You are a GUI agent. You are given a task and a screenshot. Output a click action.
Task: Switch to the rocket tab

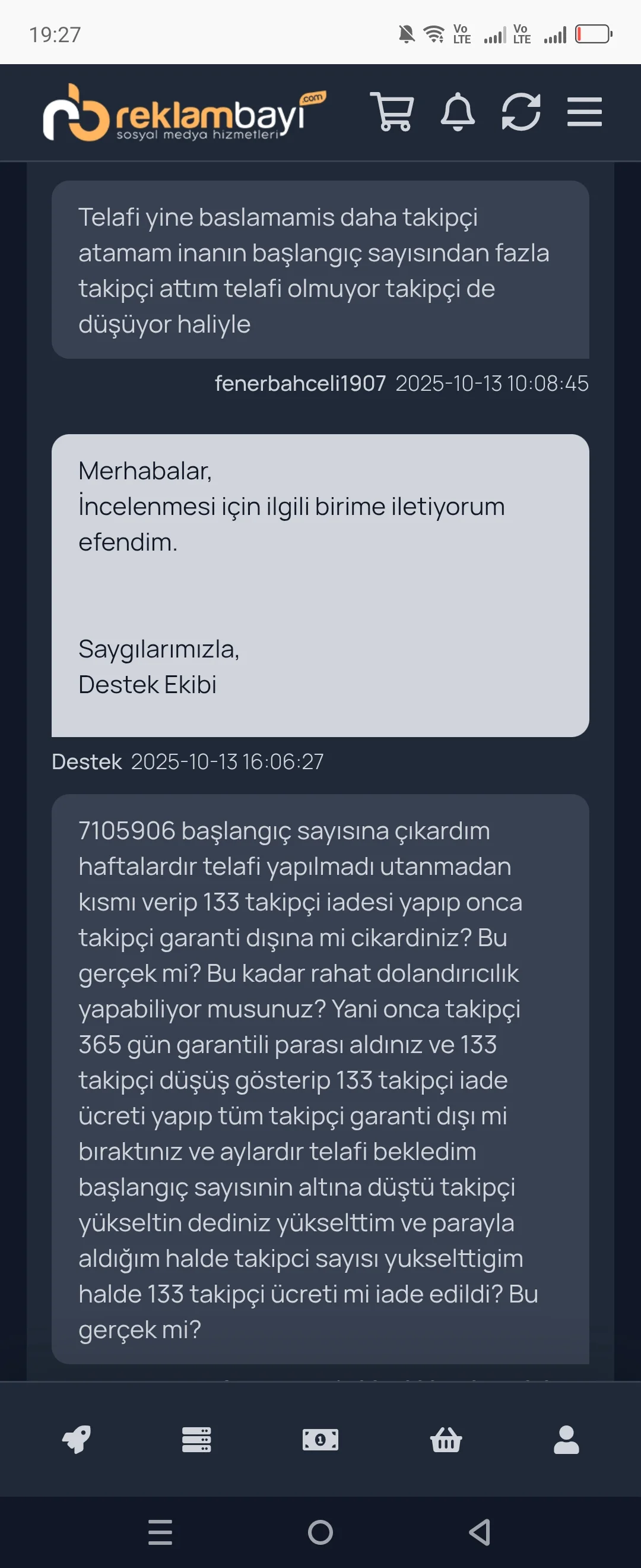pyautogui.click(x=77, y=1440)
